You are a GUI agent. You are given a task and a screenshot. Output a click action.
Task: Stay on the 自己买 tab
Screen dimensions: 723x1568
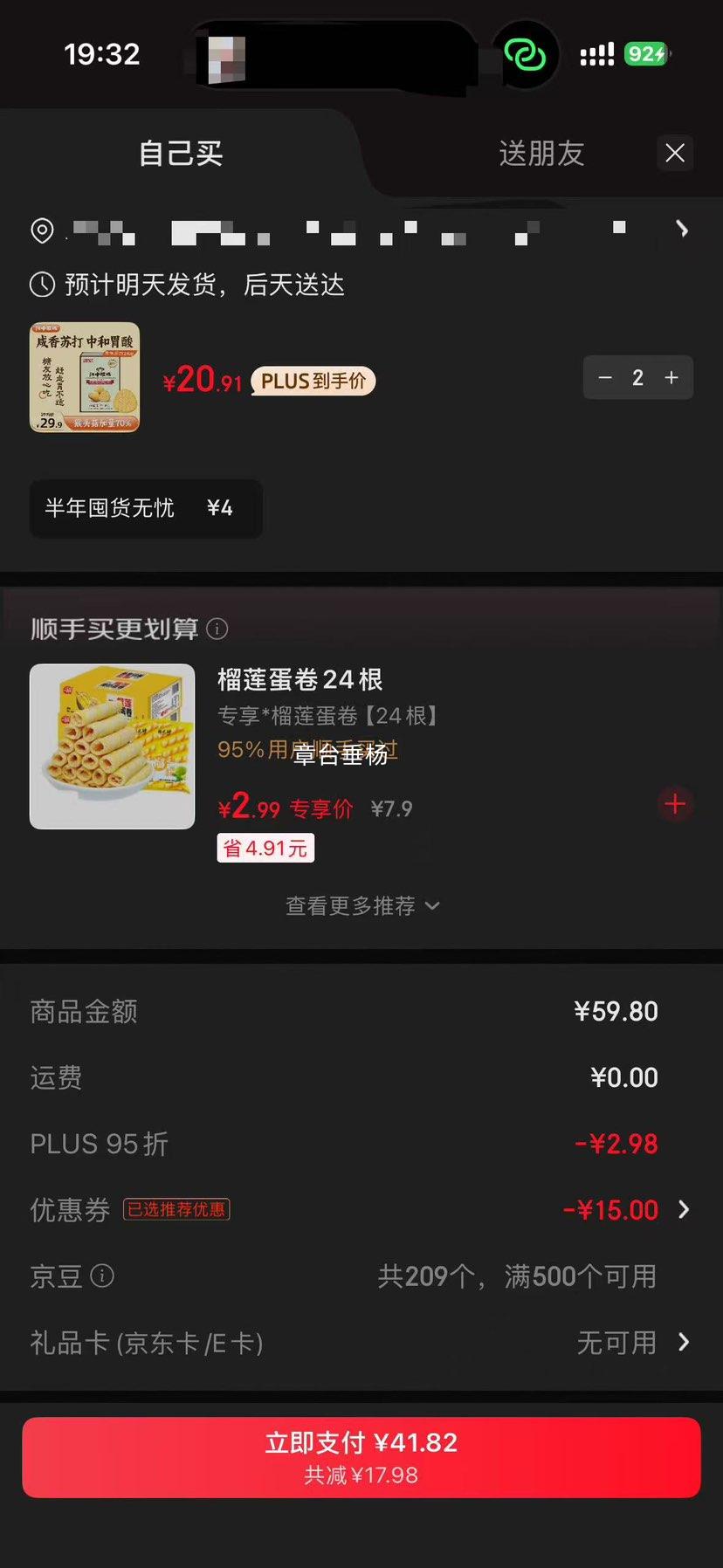(180, 154)
